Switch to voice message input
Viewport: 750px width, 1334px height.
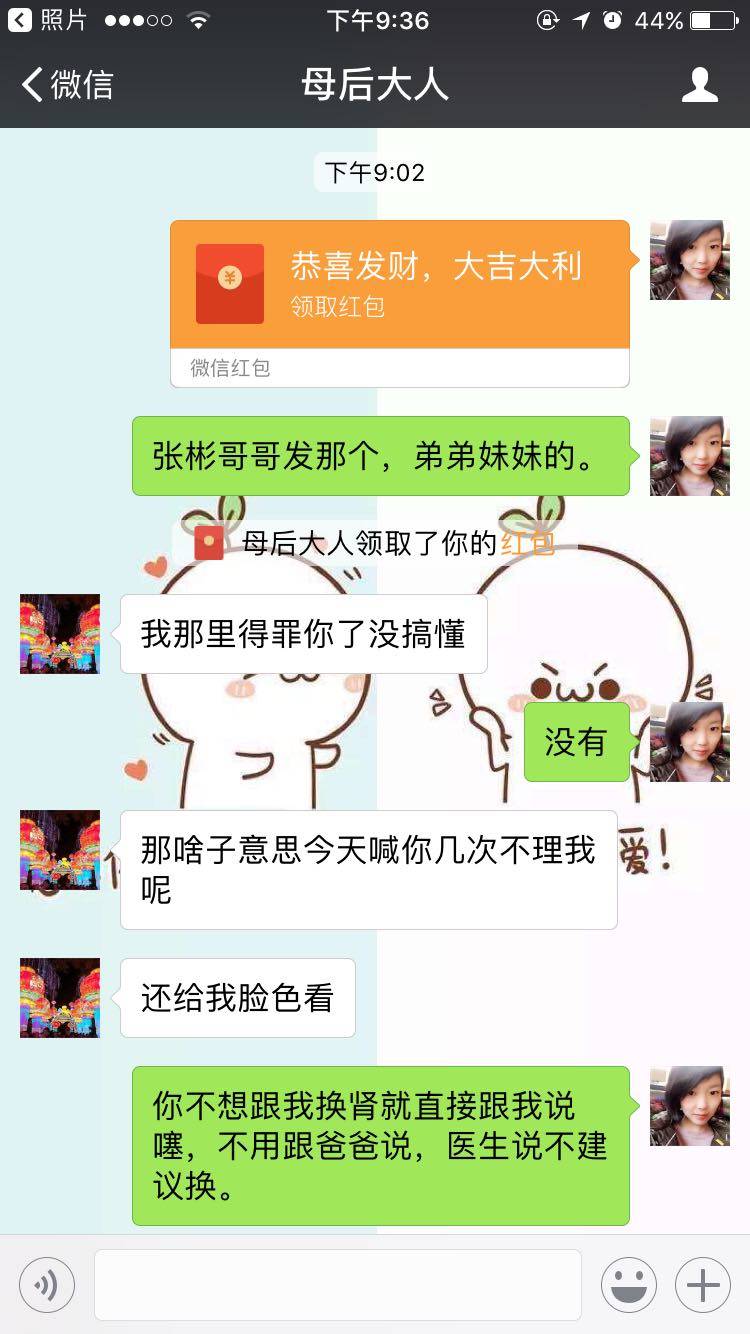[47, 1285]
